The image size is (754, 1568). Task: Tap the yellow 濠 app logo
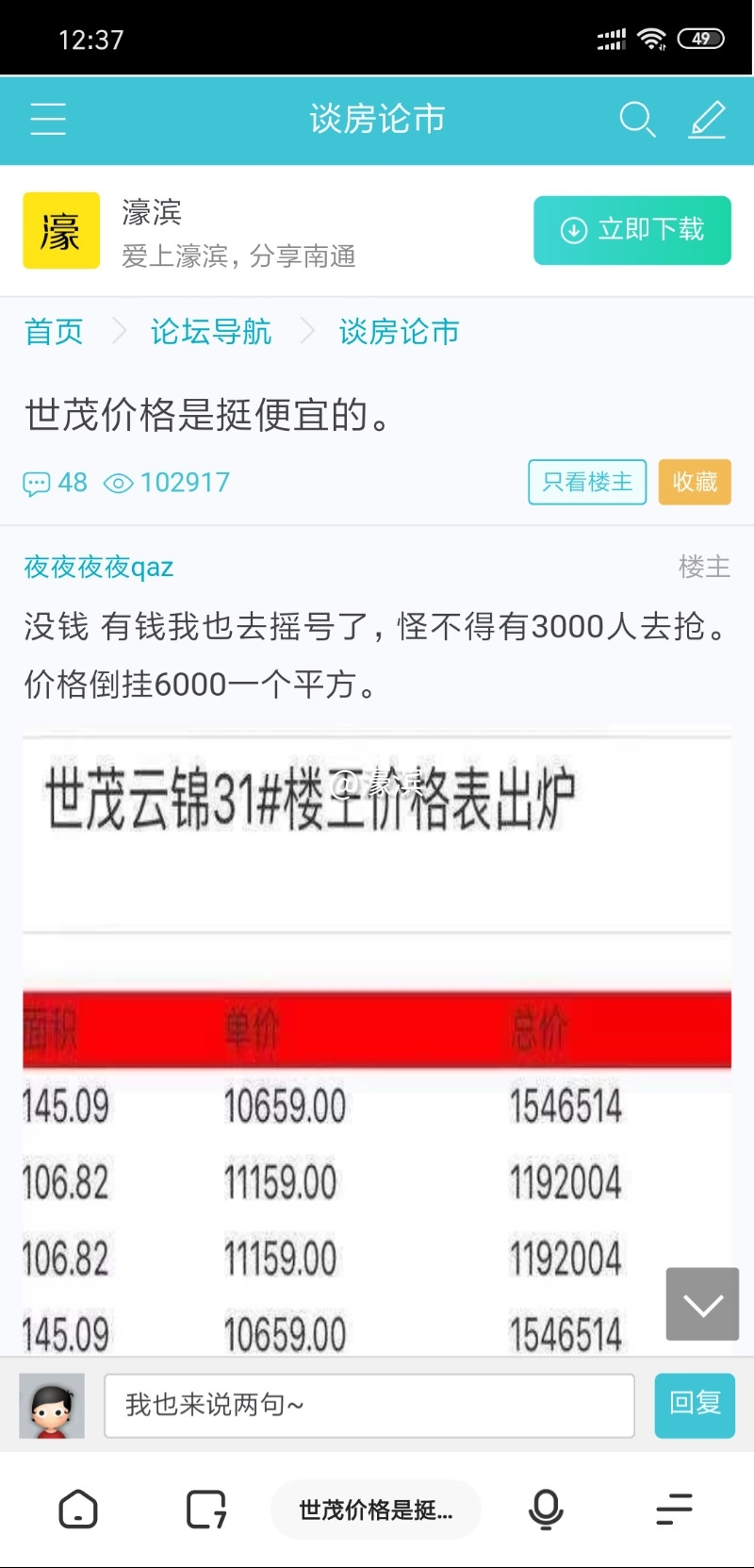[60, 230]
